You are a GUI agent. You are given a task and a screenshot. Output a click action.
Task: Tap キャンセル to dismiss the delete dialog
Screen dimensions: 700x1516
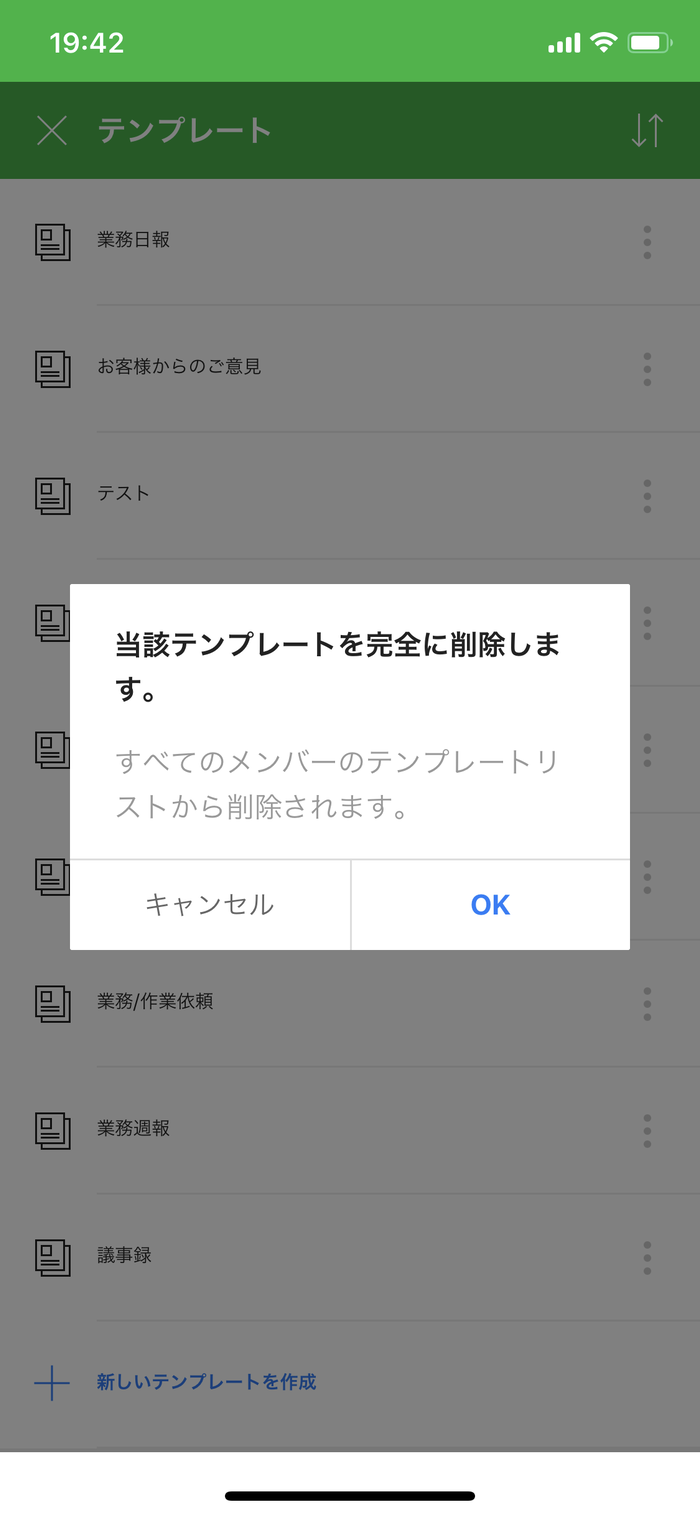click(210, 905)
